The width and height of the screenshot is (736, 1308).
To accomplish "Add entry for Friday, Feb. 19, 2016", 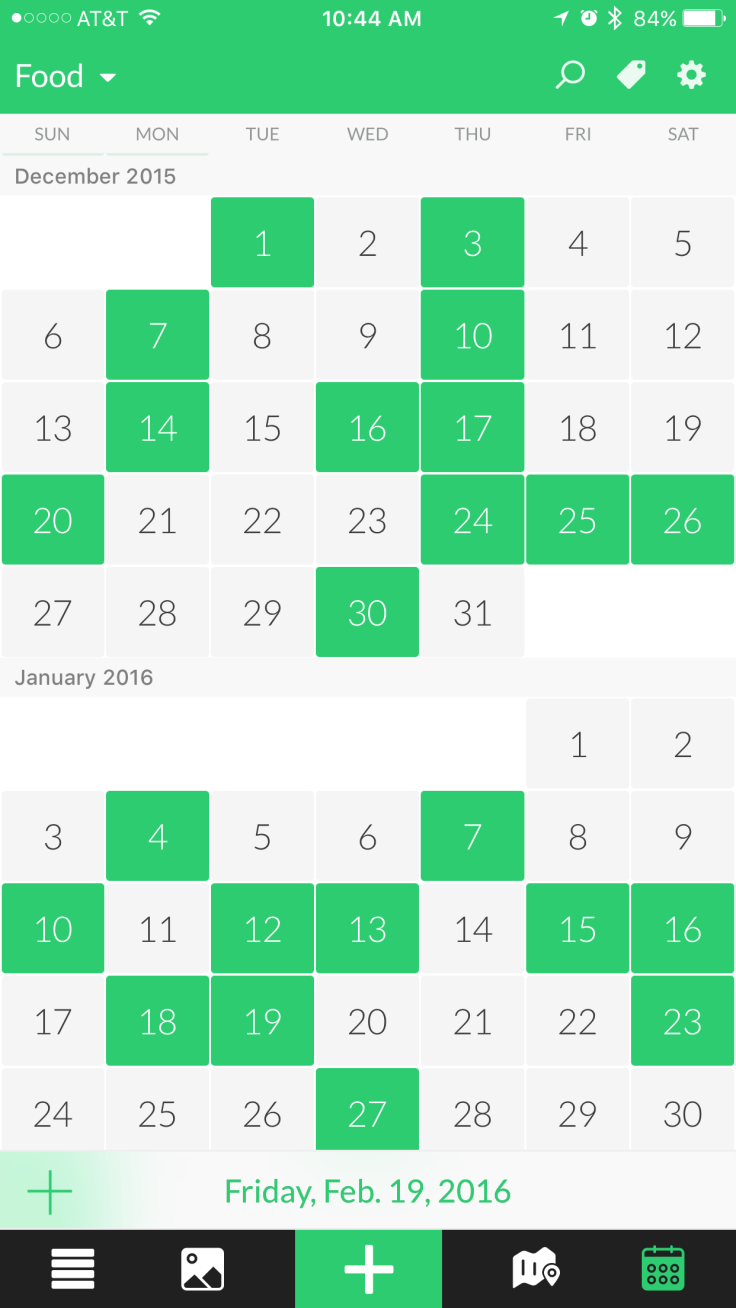I will tap(50, 1191).
